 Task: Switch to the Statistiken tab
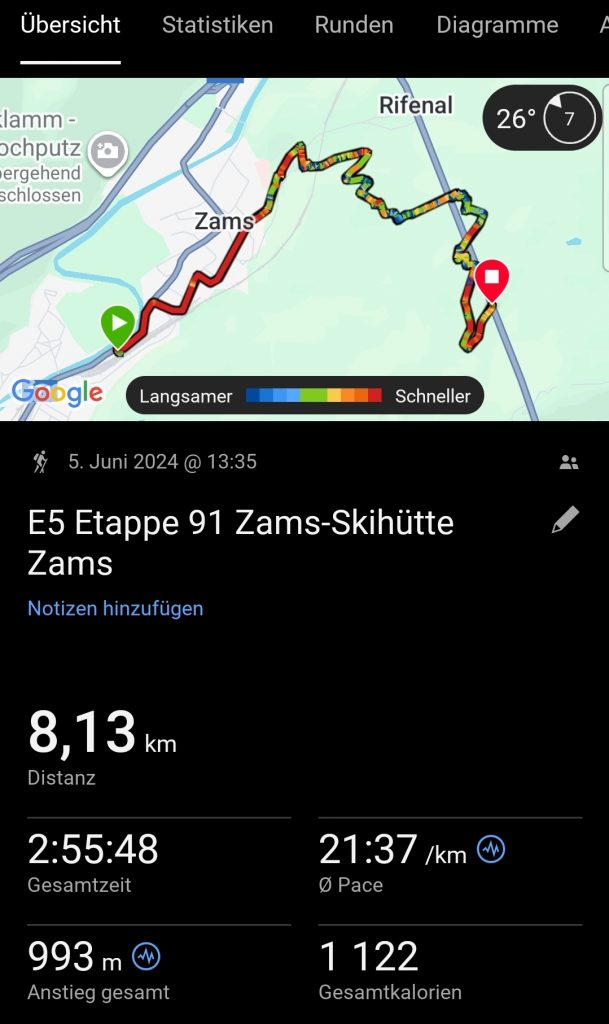click(217, 25)
